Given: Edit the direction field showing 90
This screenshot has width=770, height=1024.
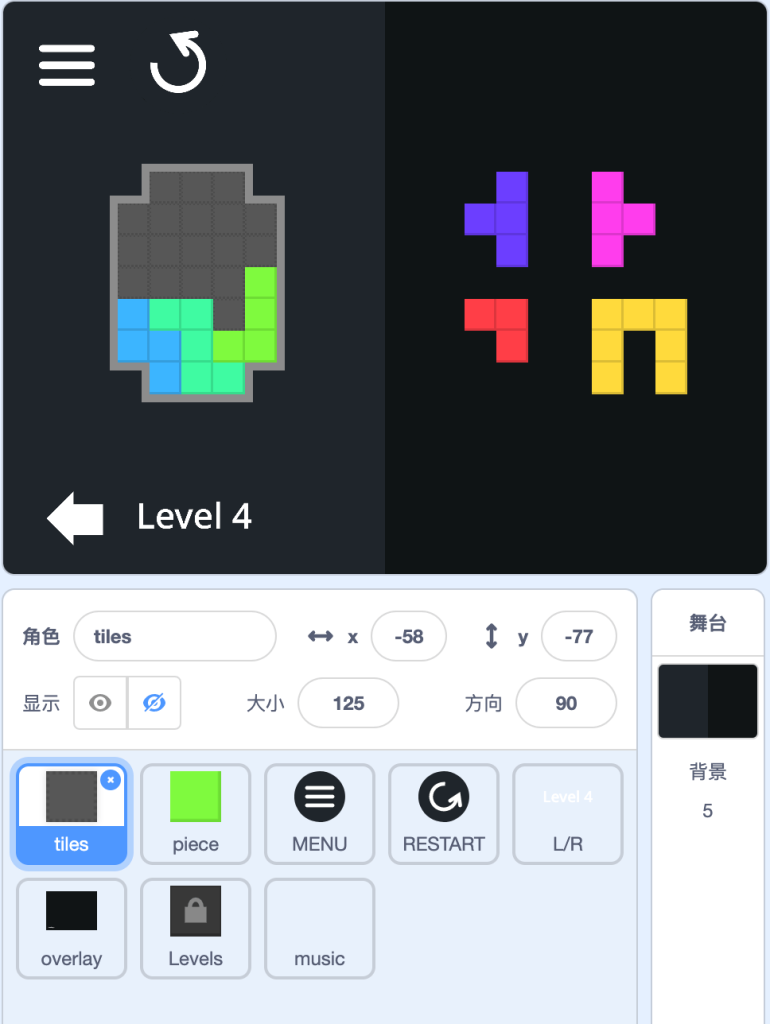Looking at the screenshot, I should (566, 703).
